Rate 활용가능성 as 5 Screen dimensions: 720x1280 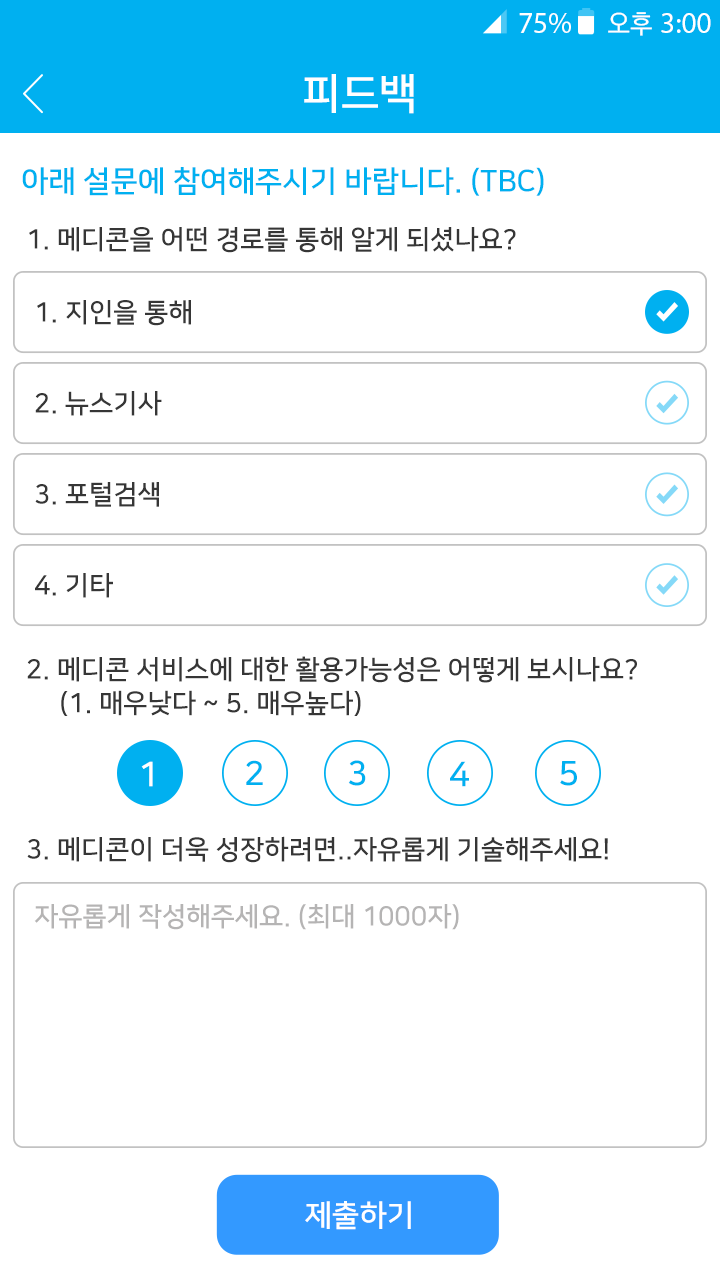[568, 773]
